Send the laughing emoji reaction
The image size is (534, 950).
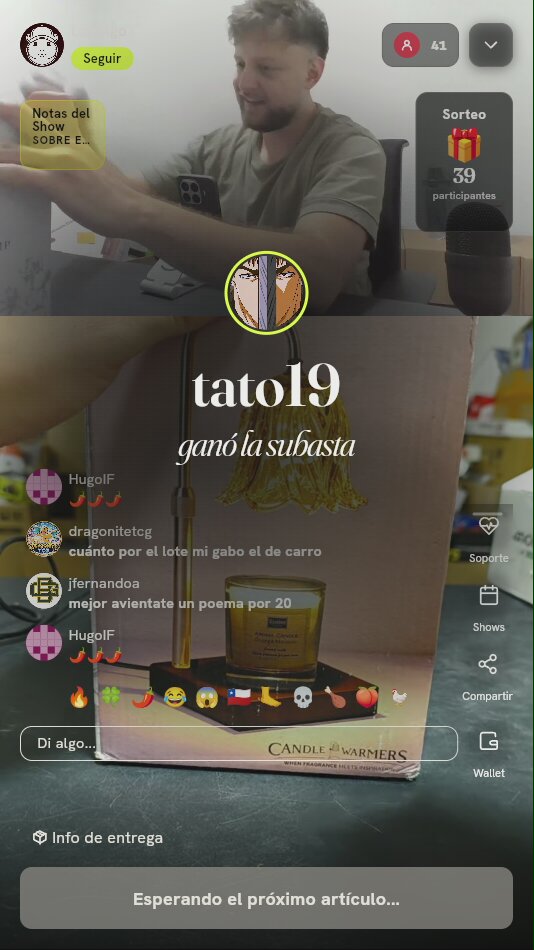[175, 697]
